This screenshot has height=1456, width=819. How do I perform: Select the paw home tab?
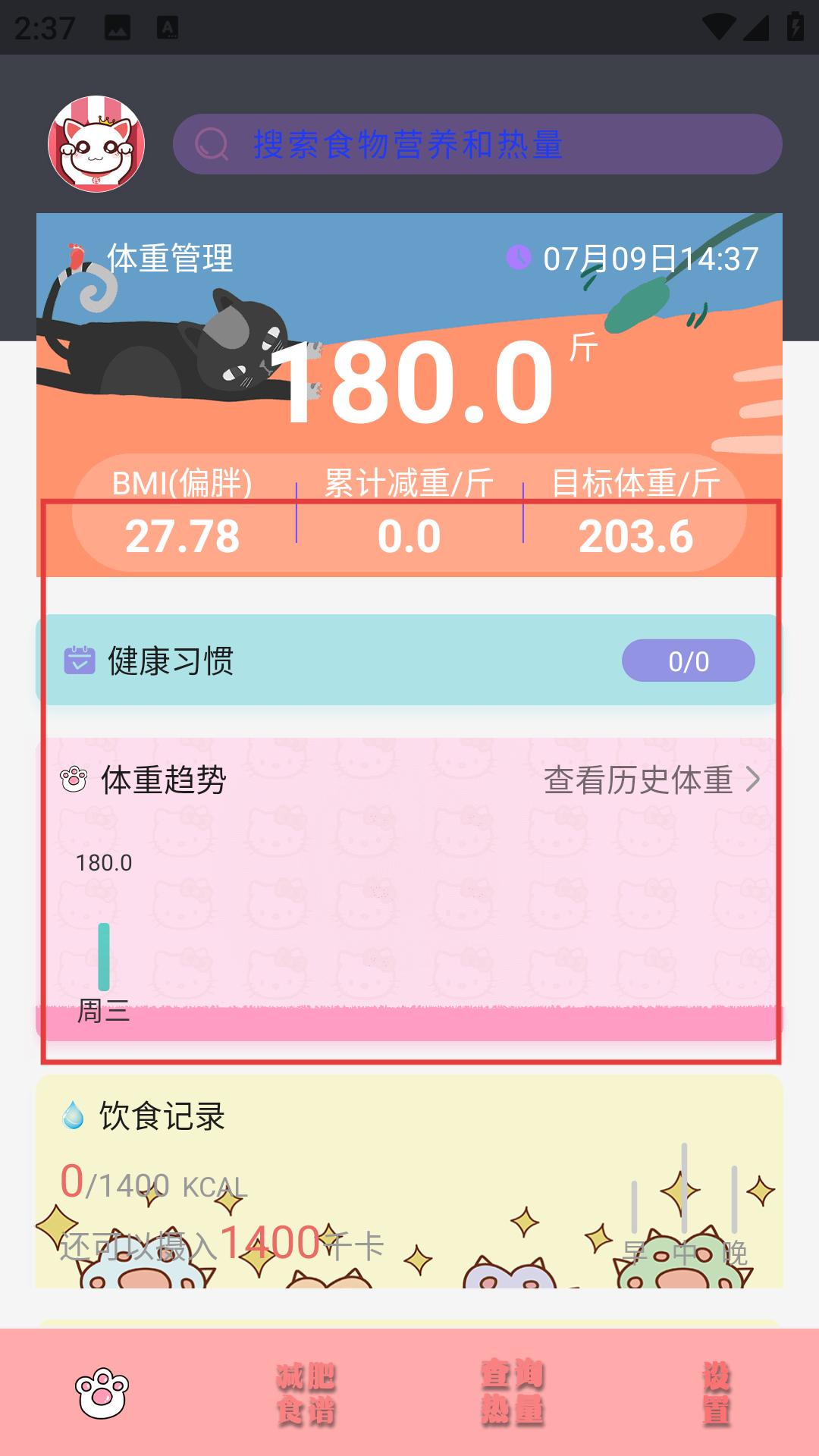(x=102, y=1394)
